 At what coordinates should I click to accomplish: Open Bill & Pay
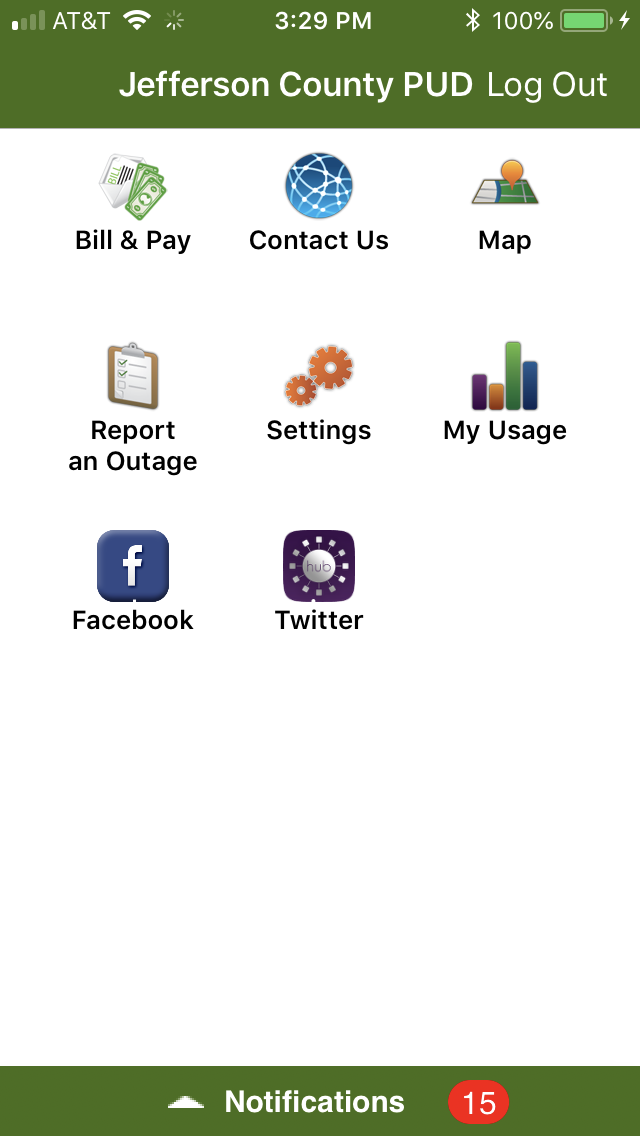click(133, 203)
